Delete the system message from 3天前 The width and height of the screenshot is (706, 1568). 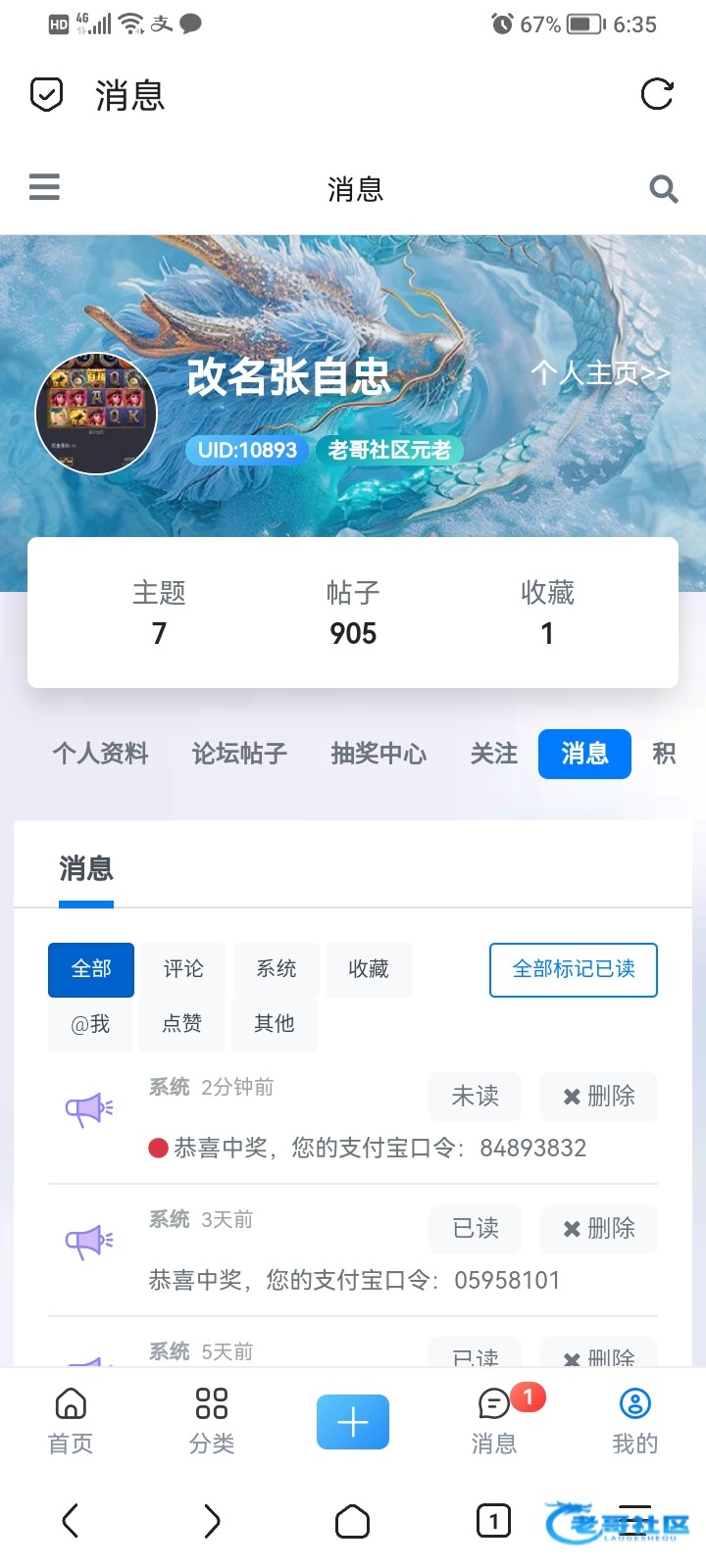click(x=598, y=1229)
